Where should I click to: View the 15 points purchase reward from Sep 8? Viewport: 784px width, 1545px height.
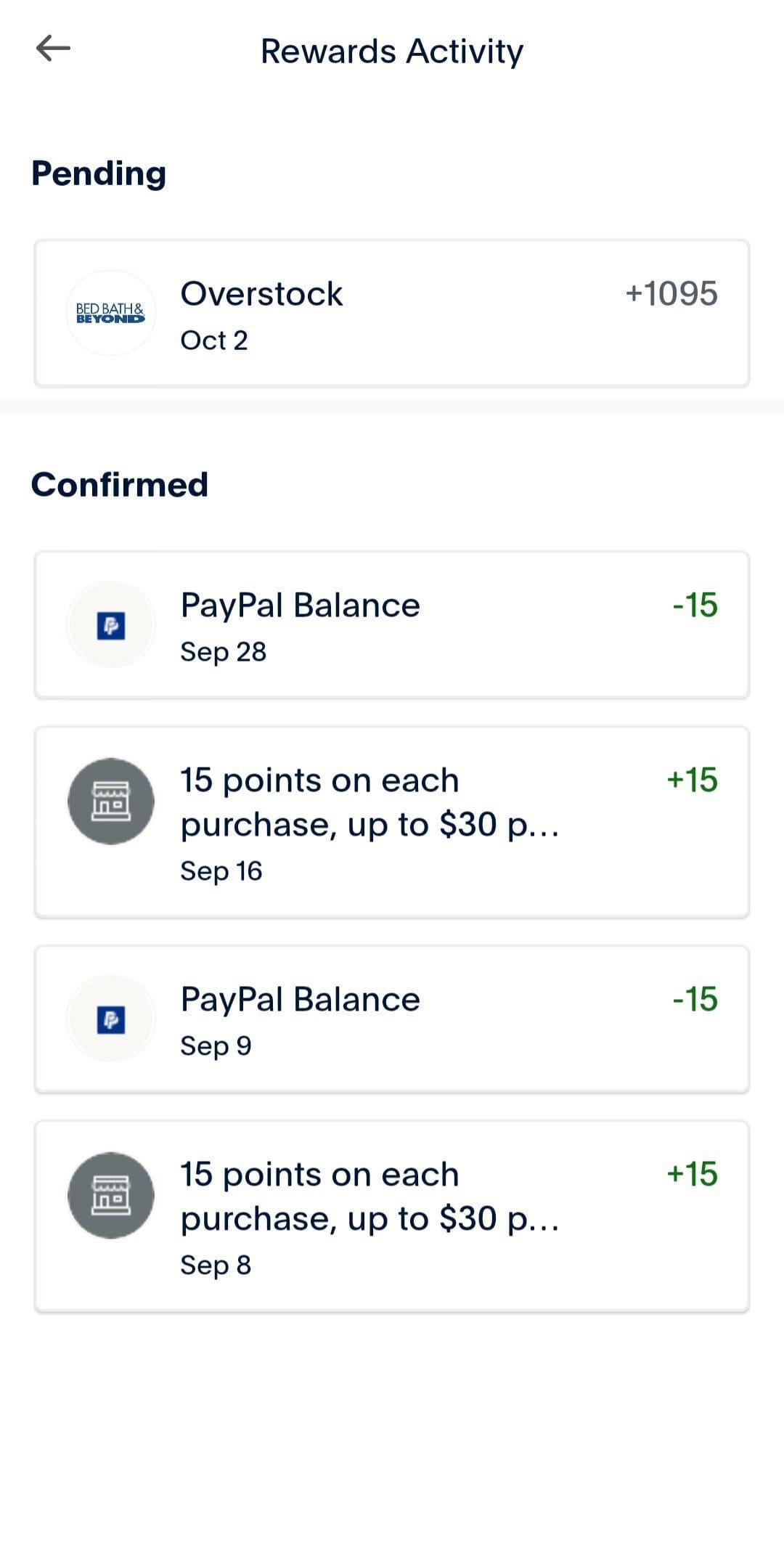click(392, 1216)
